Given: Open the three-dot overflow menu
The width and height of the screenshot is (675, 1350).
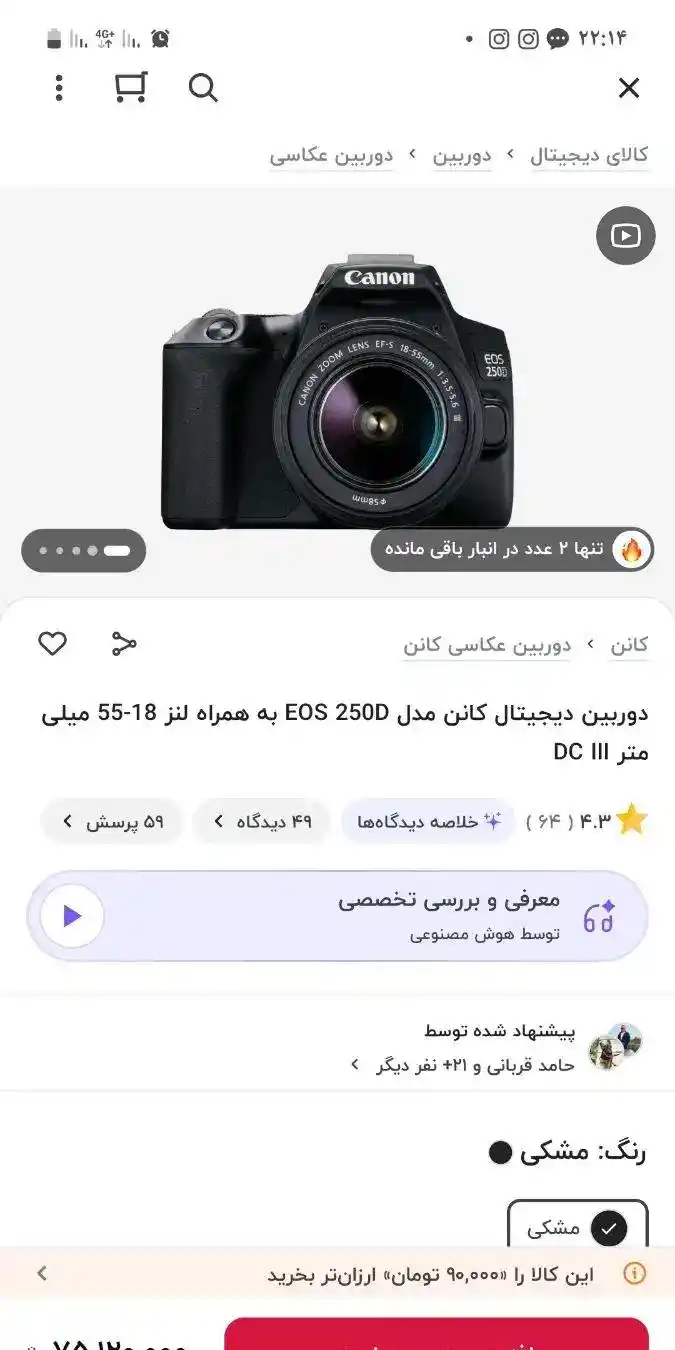Looking at the screenshot, I should click(x=59, y=88).
